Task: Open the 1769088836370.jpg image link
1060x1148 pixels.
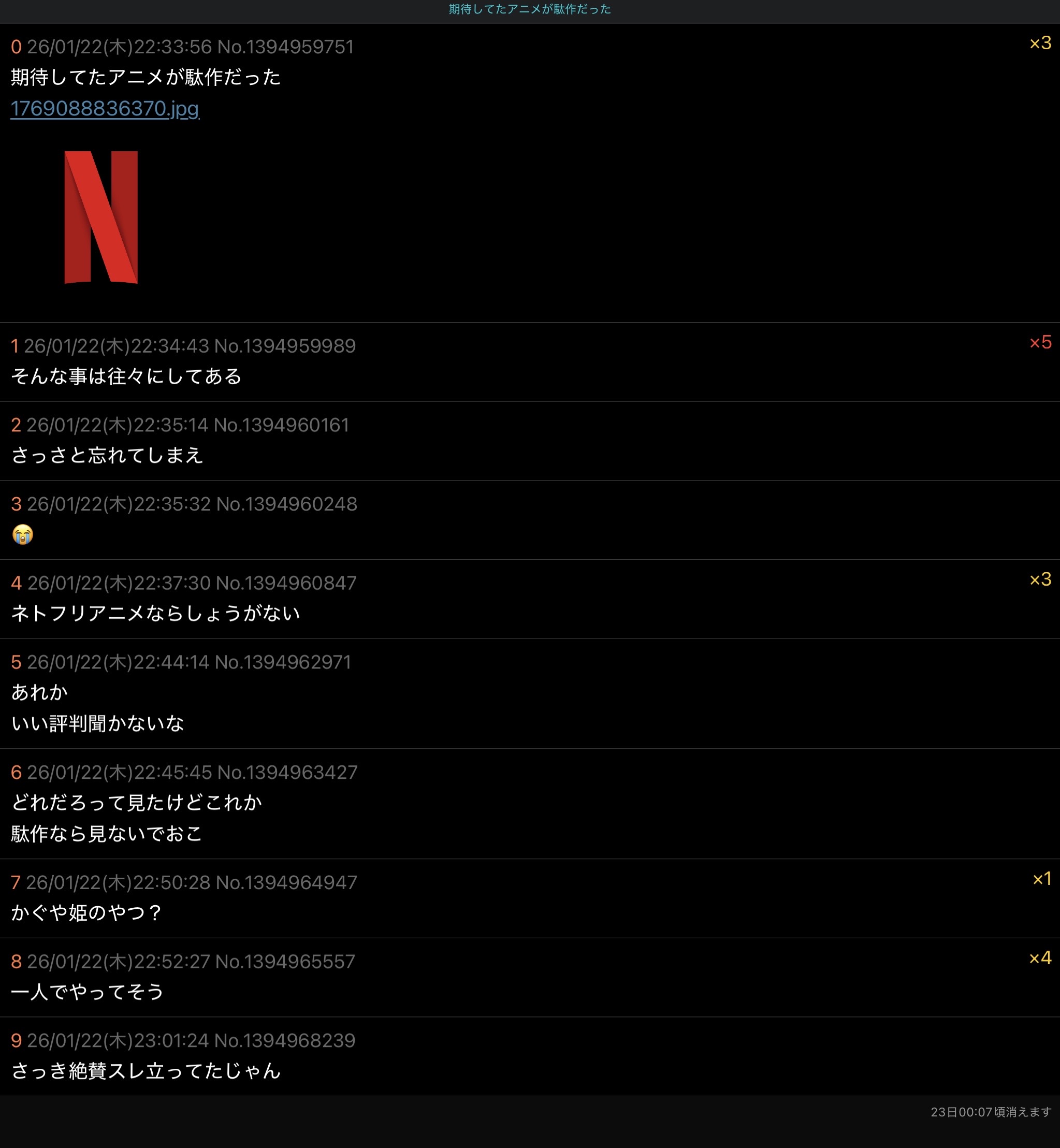Action: coord(105,108)
